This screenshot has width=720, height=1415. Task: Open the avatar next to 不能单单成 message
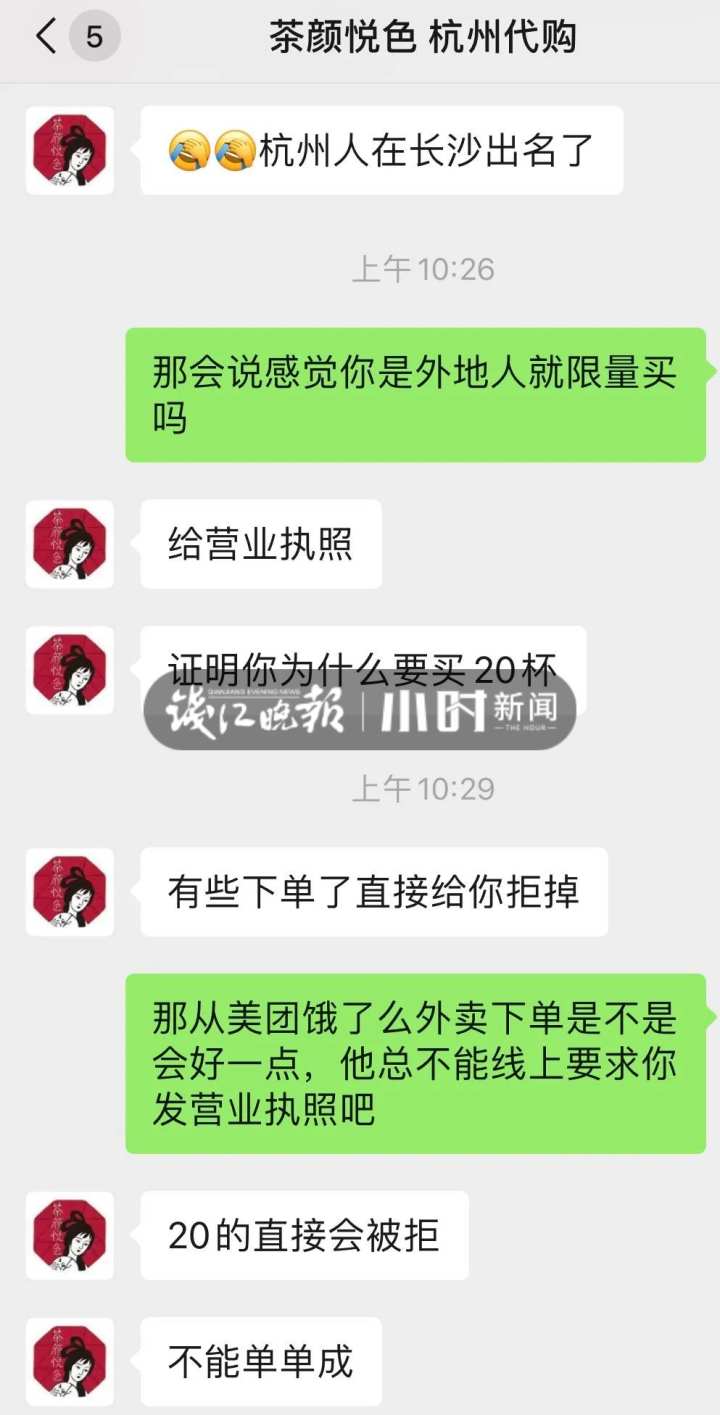pos(69,1360)
